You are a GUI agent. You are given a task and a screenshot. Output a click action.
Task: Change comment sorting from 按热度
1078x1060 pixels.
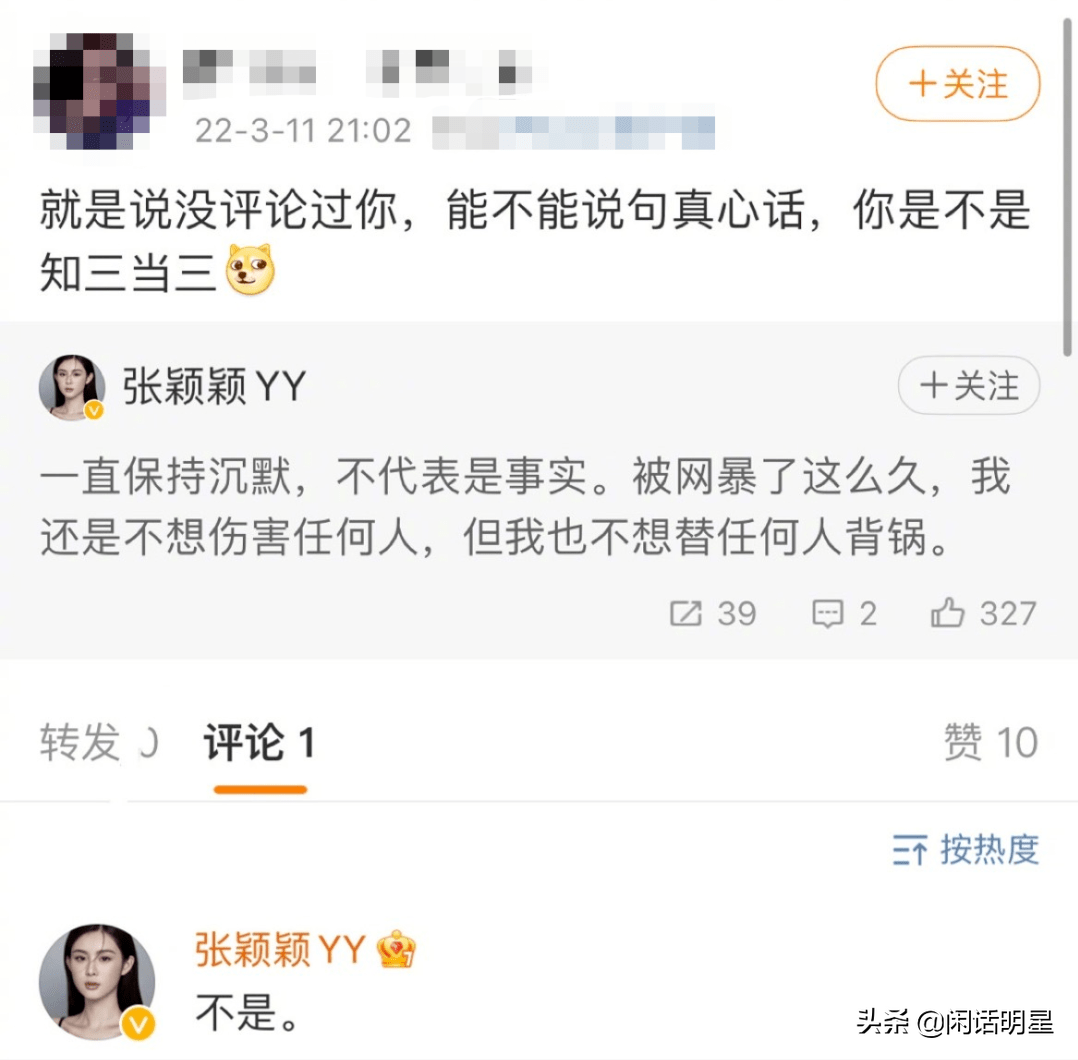click(x=965, y=851)
